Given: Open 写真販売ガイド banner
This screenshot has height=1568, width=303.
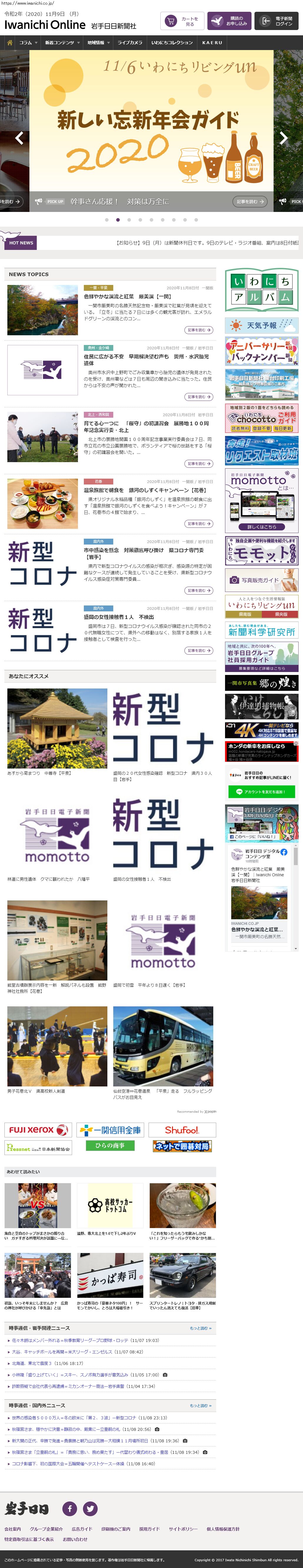Looking at the screenshot, I should 262,580.
